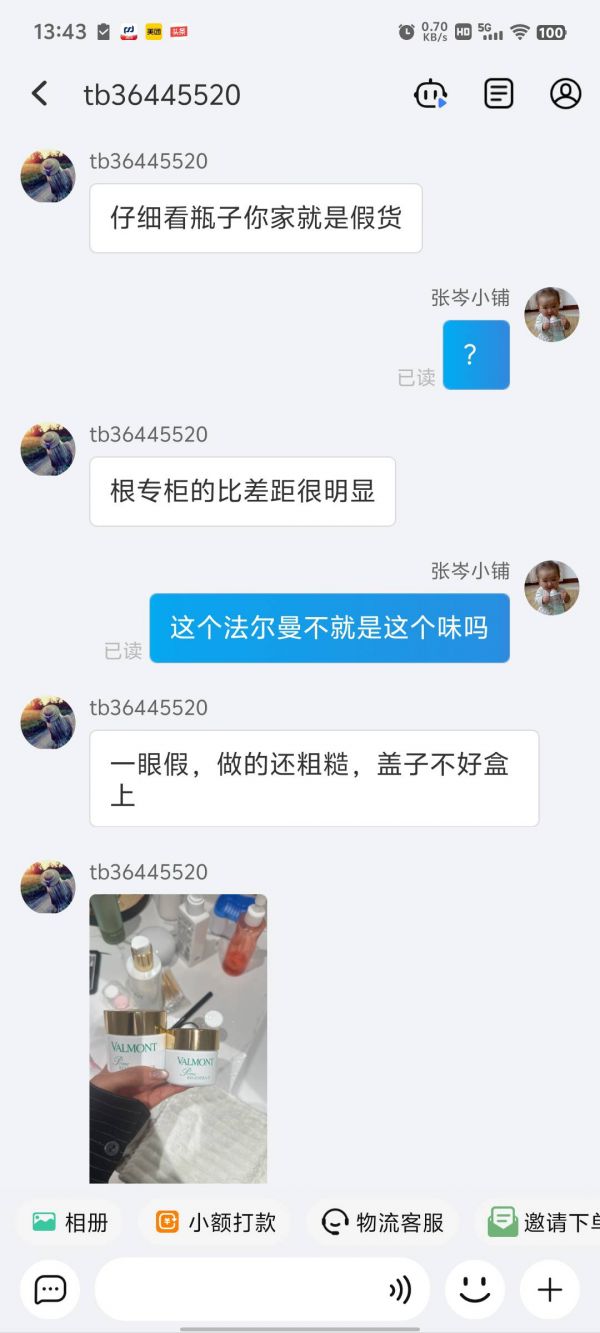The width and height of the screenshot is (600, 1333).
Task: Select 小额打款 small payment chip
Action: [216, 1222]
